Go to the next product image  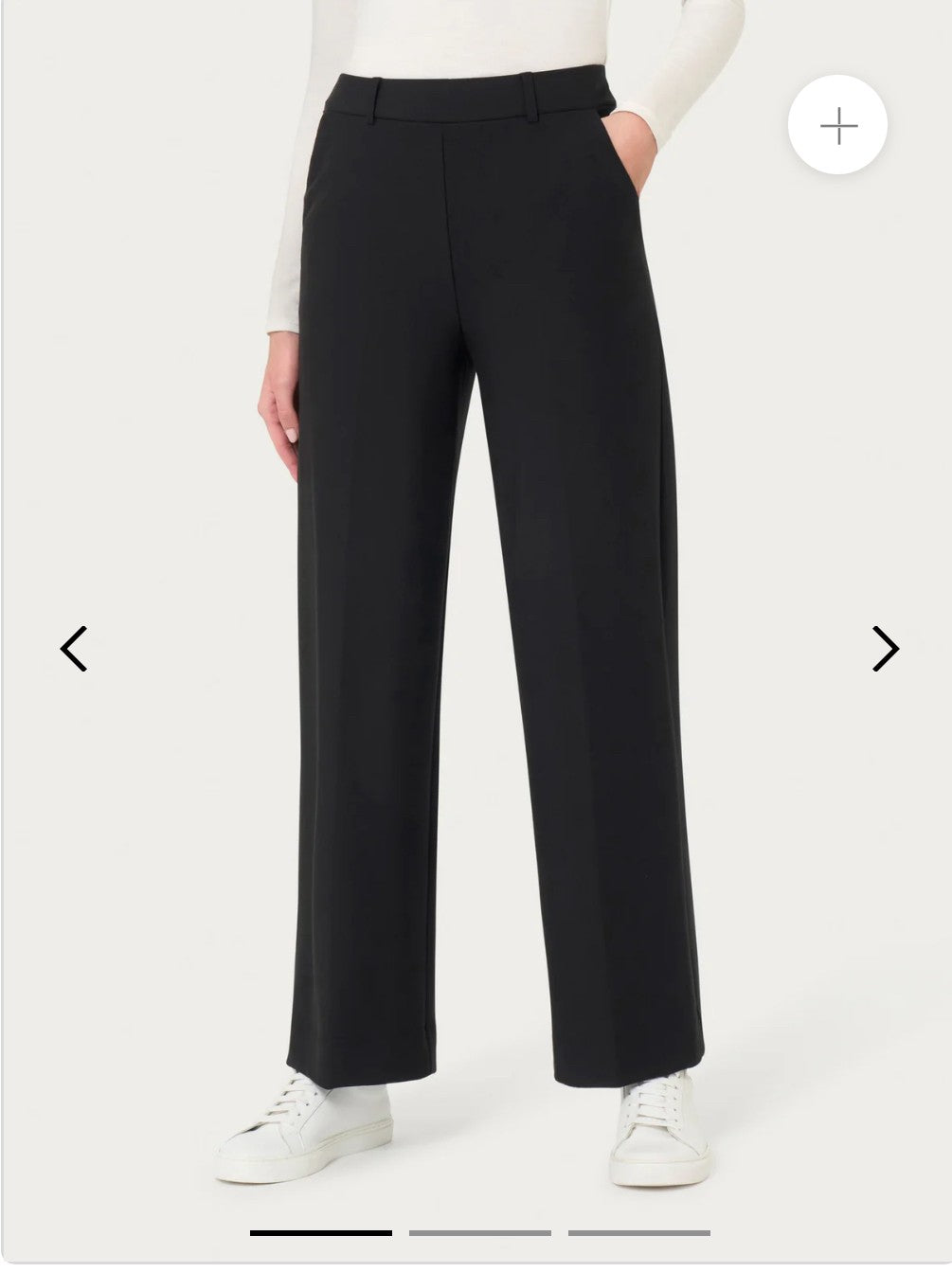point(885,649)
